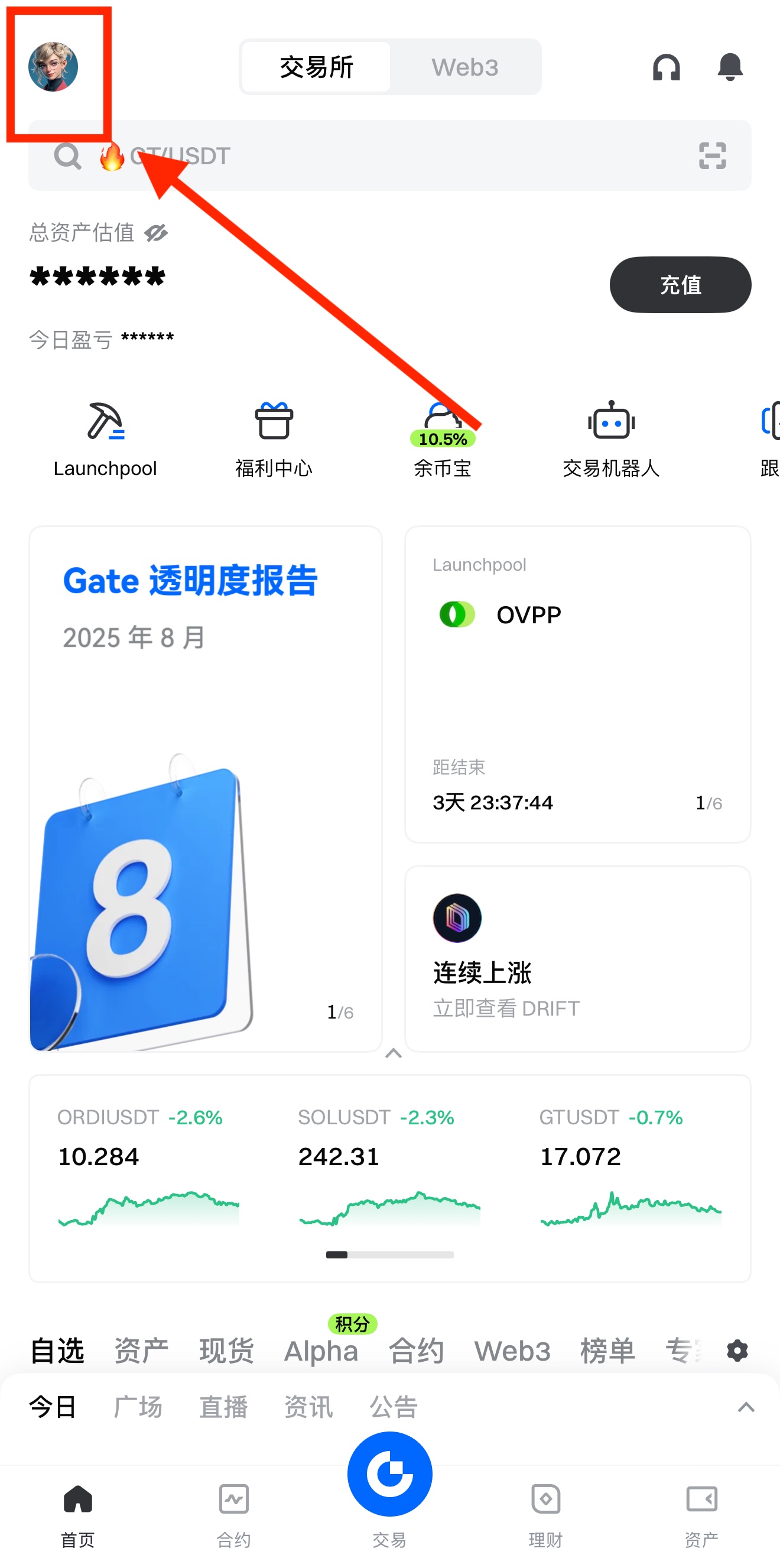Open the QR scan icon

[712, 156]
